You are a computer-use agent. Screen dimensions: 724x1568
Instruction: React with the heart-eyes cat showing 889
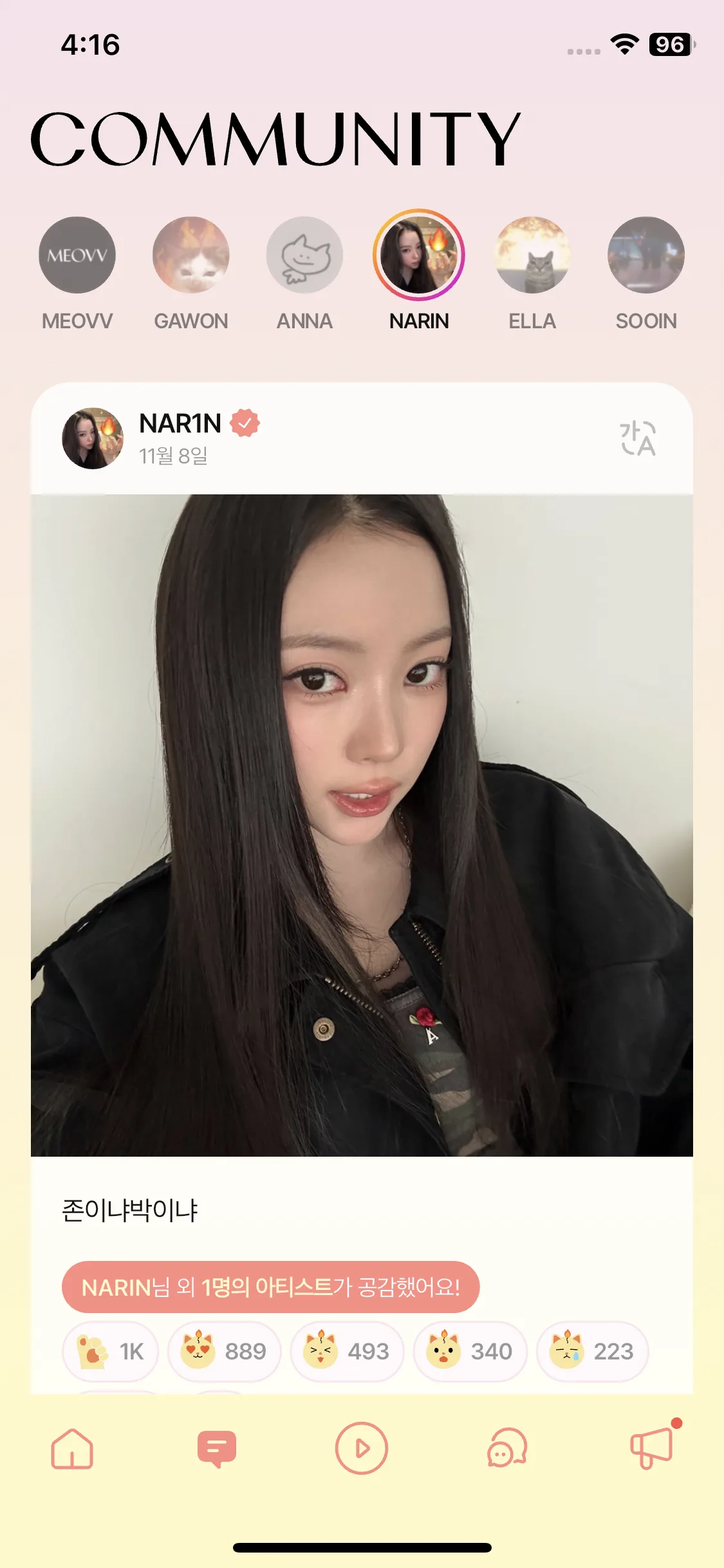pyautogui.click(x=224, y=1351)
